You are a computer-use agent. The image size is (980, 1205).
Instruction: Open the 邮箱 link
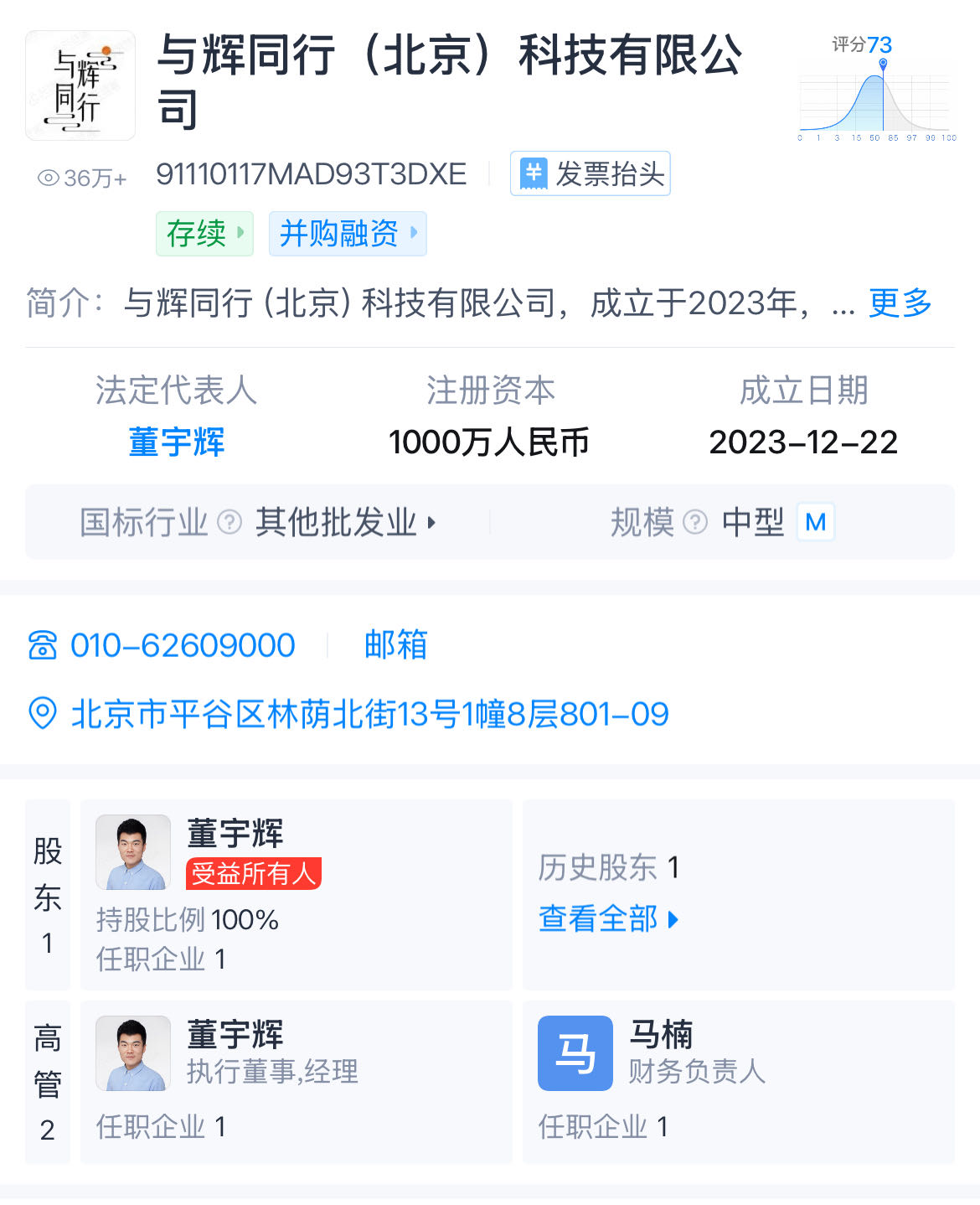395,645
